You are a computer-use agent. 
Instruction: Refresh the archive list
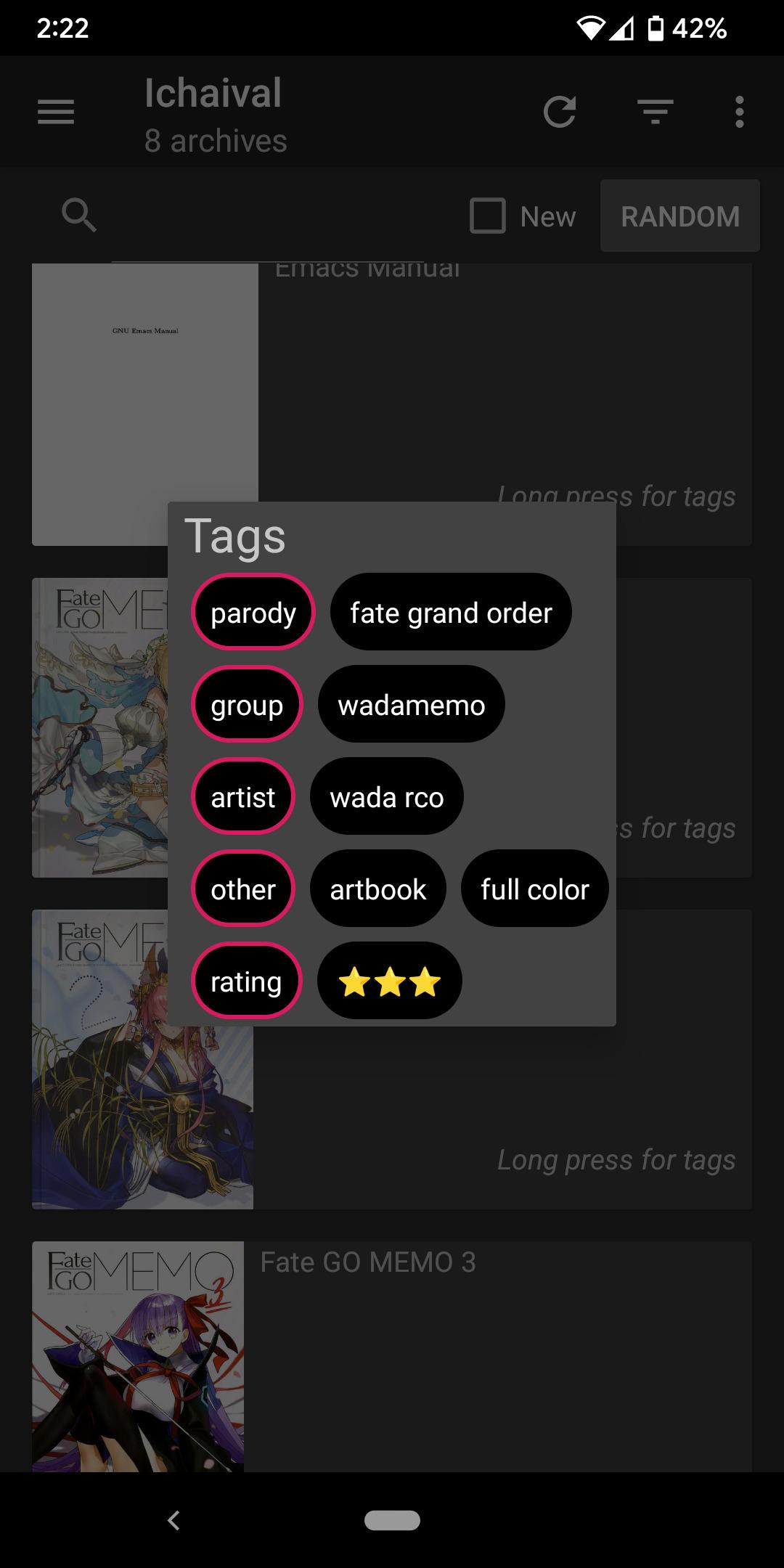point(560,113)
